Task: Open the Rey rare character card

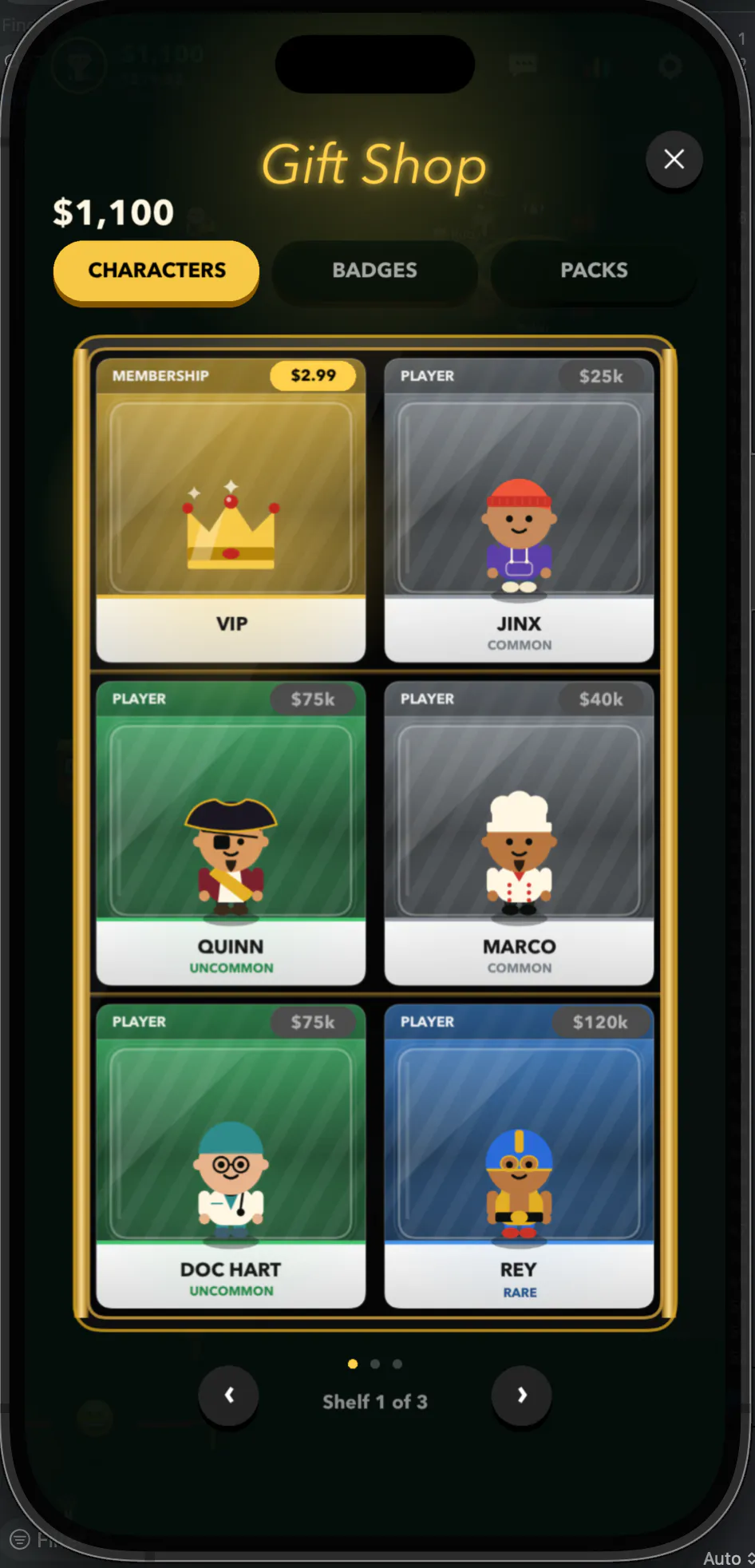Action: click(x=519, y=1155)
